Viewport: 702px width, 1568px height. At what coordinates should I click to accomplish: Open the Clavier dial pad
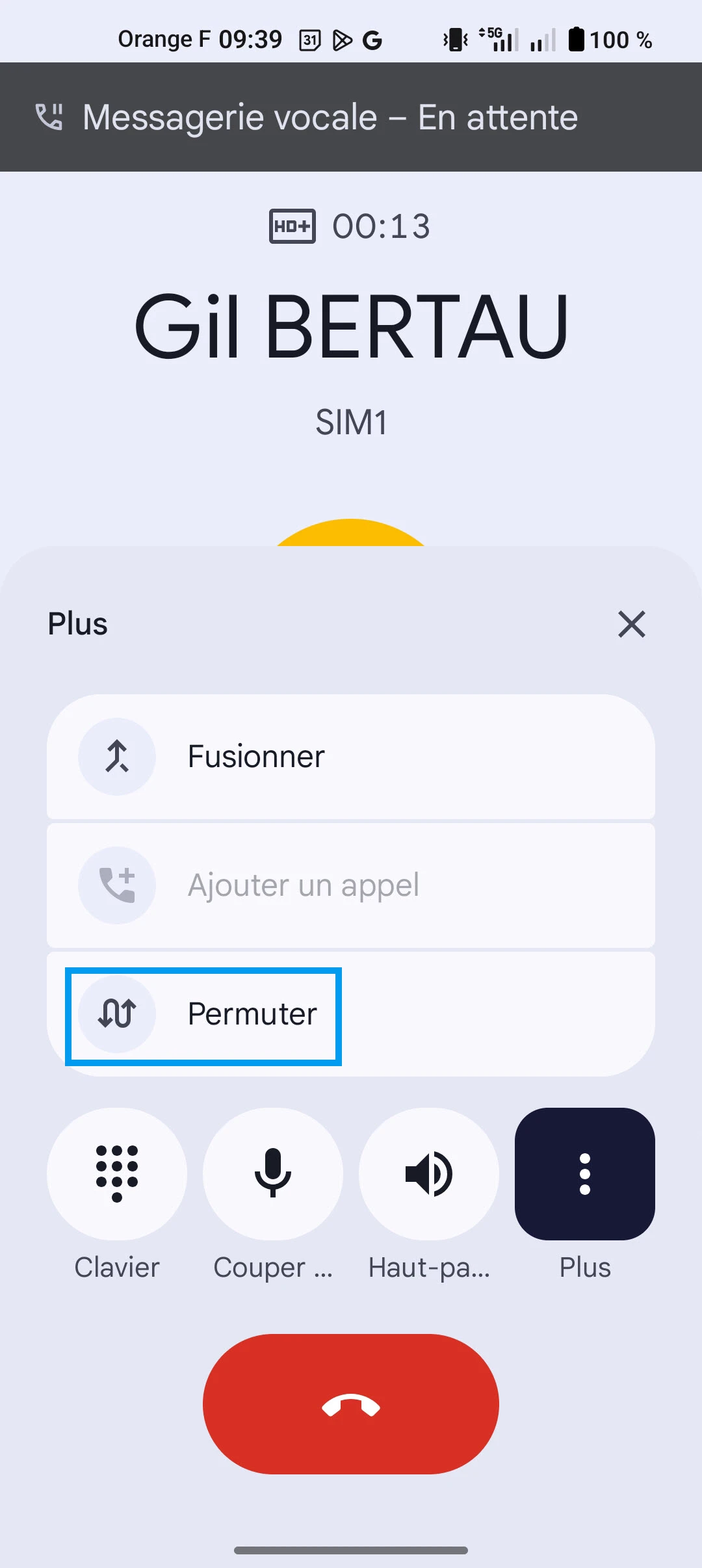click(x=117, y=1174)
